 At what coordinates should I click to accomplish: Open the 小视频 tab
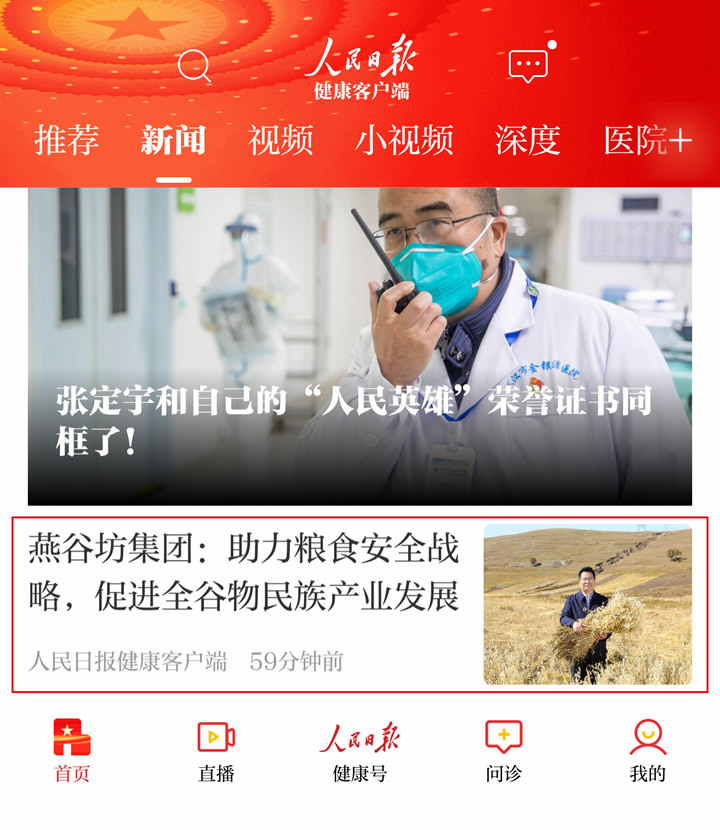404,140
